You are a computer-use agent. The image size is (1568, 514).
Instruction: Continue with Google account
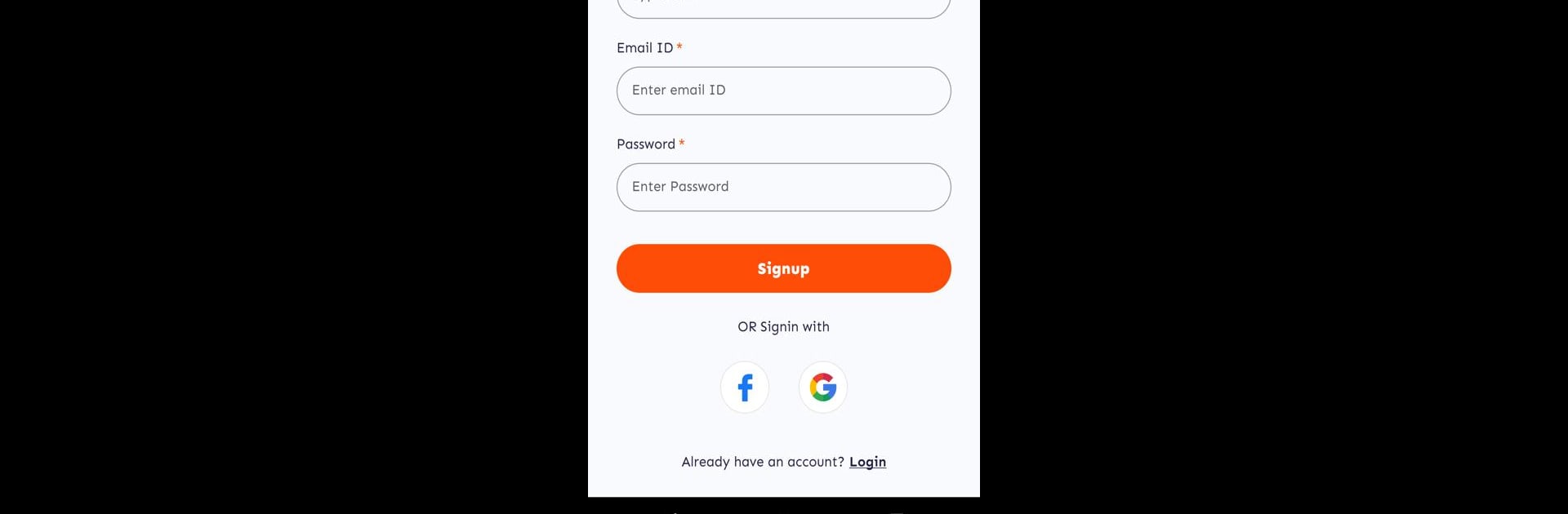pos(822,387)
